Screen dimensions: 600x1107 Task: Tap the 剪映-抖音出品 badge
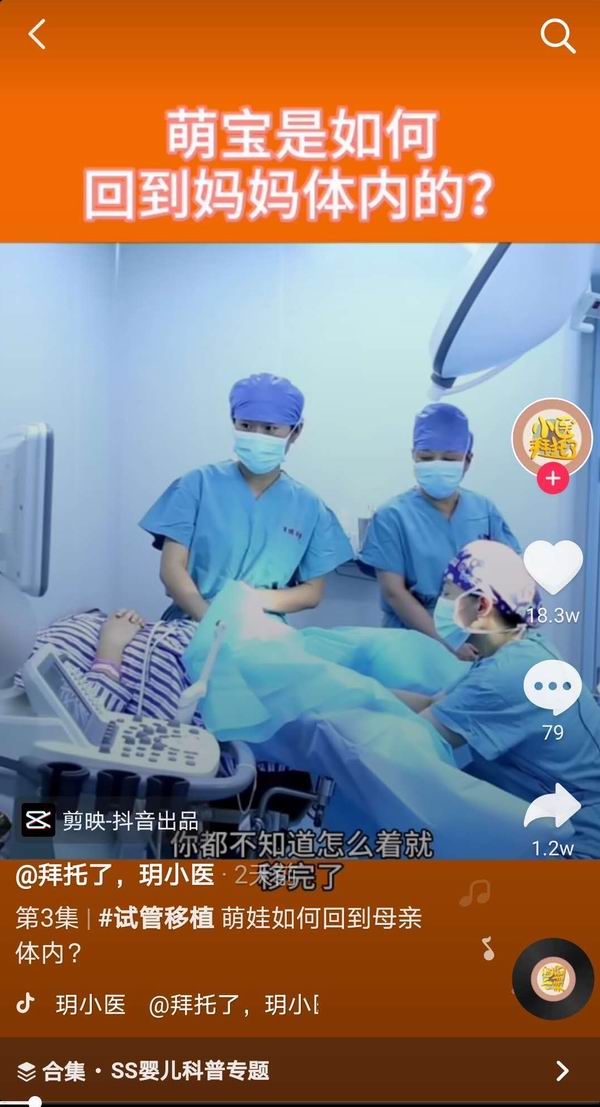coord(111,821)
